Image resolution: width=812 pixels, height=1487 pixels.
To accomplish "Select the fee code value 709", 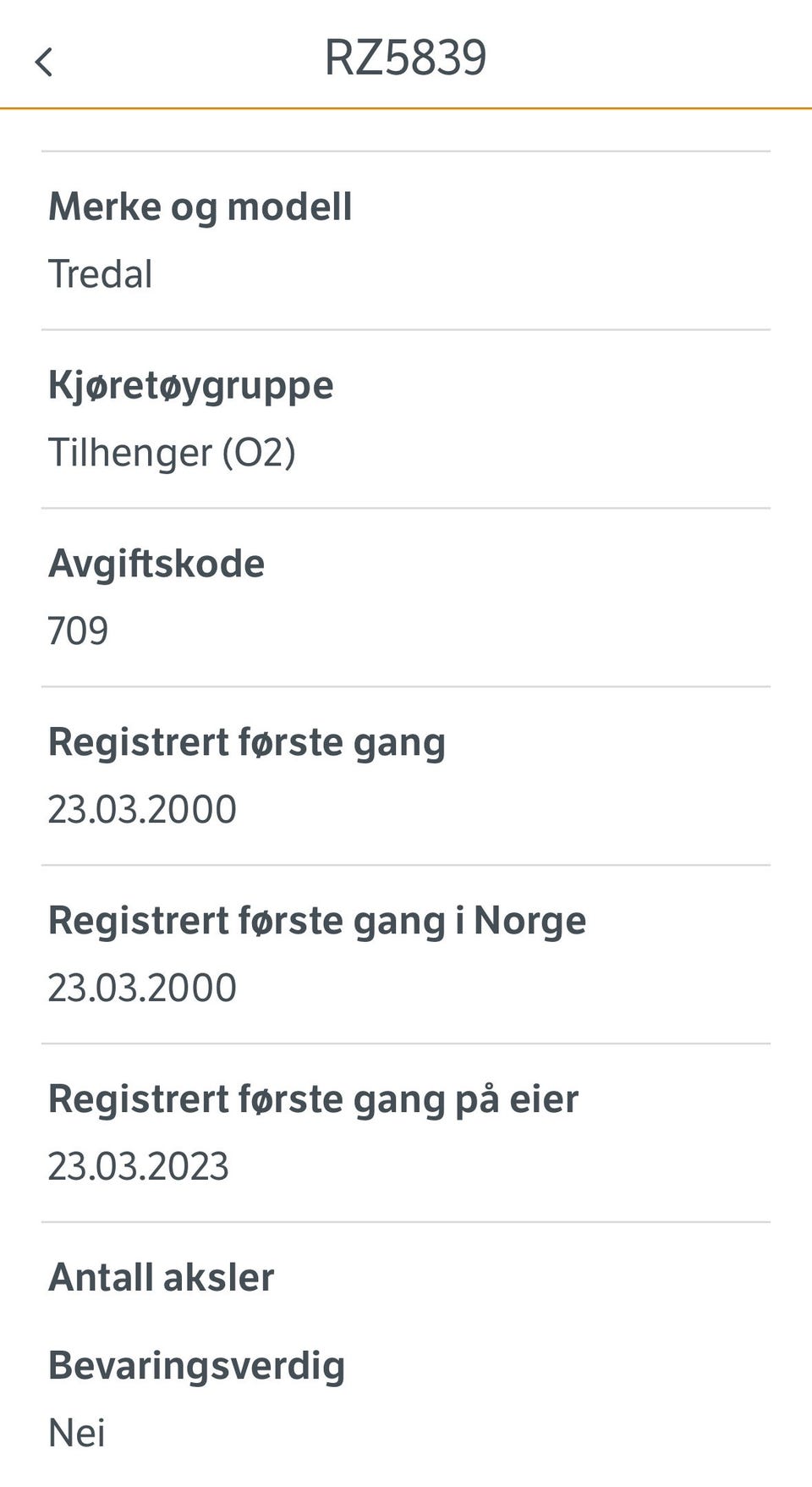I will pos(78,630).
